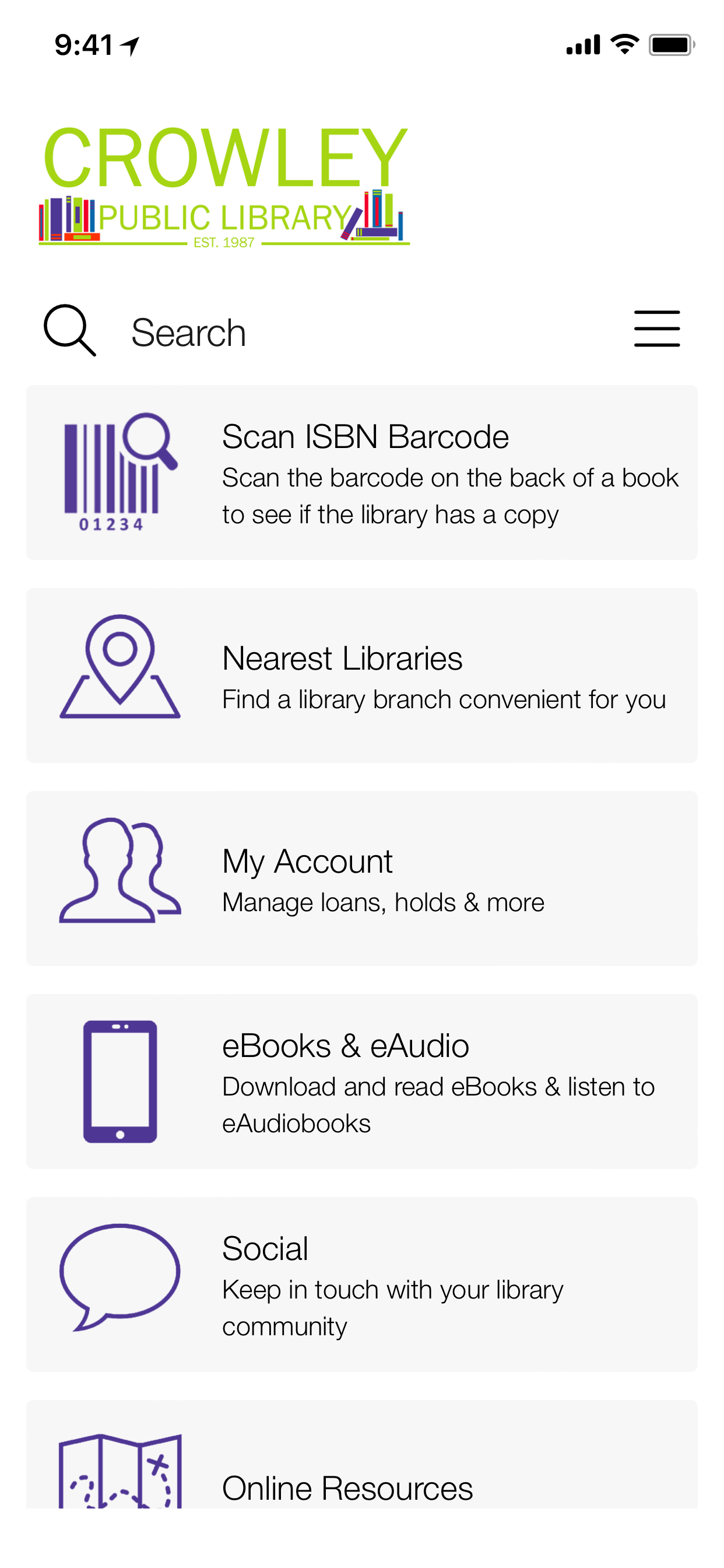The image size is (724, 1568).
Task: Open Online Resources
Action: (x=361, y=1461)
